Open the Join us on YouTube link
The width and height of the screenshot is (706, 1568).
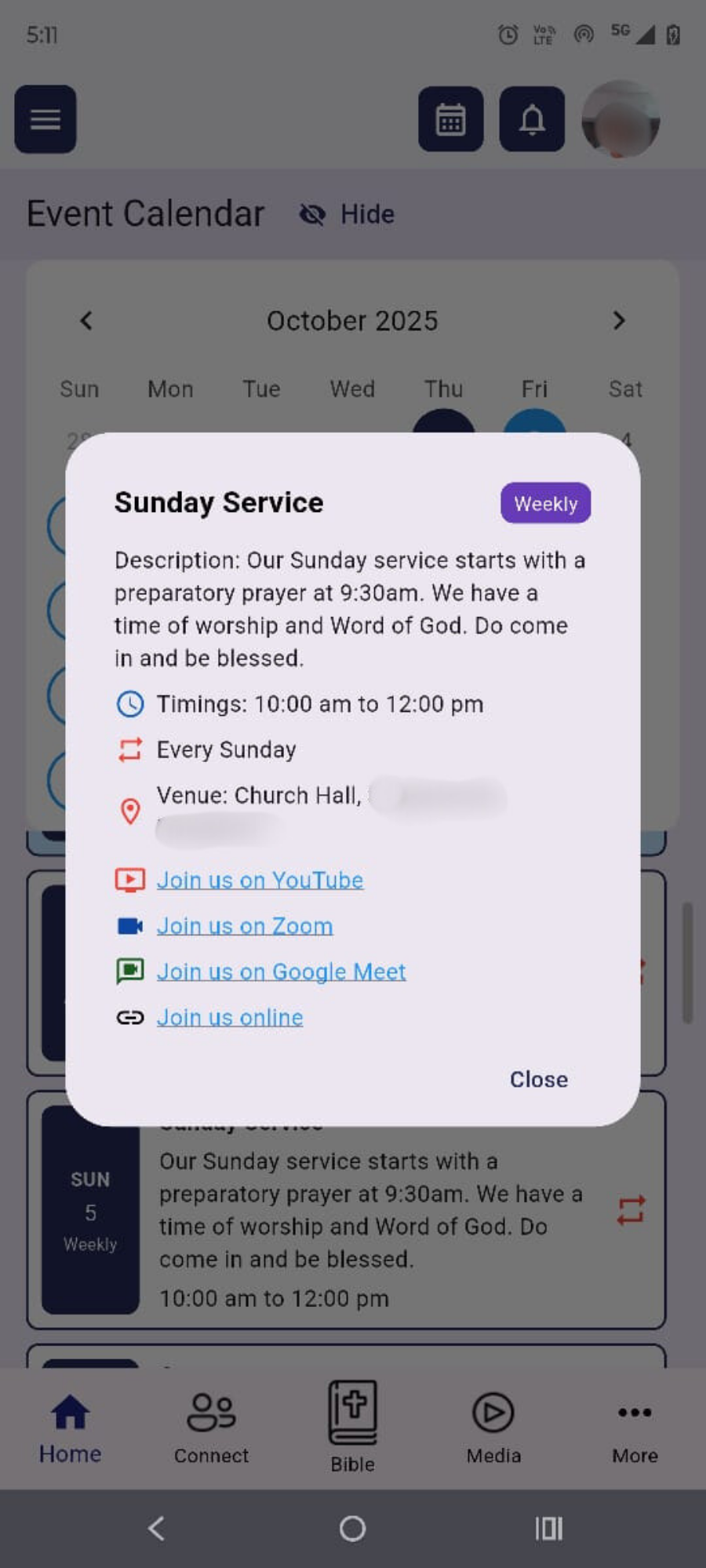[x=260, y=880]
